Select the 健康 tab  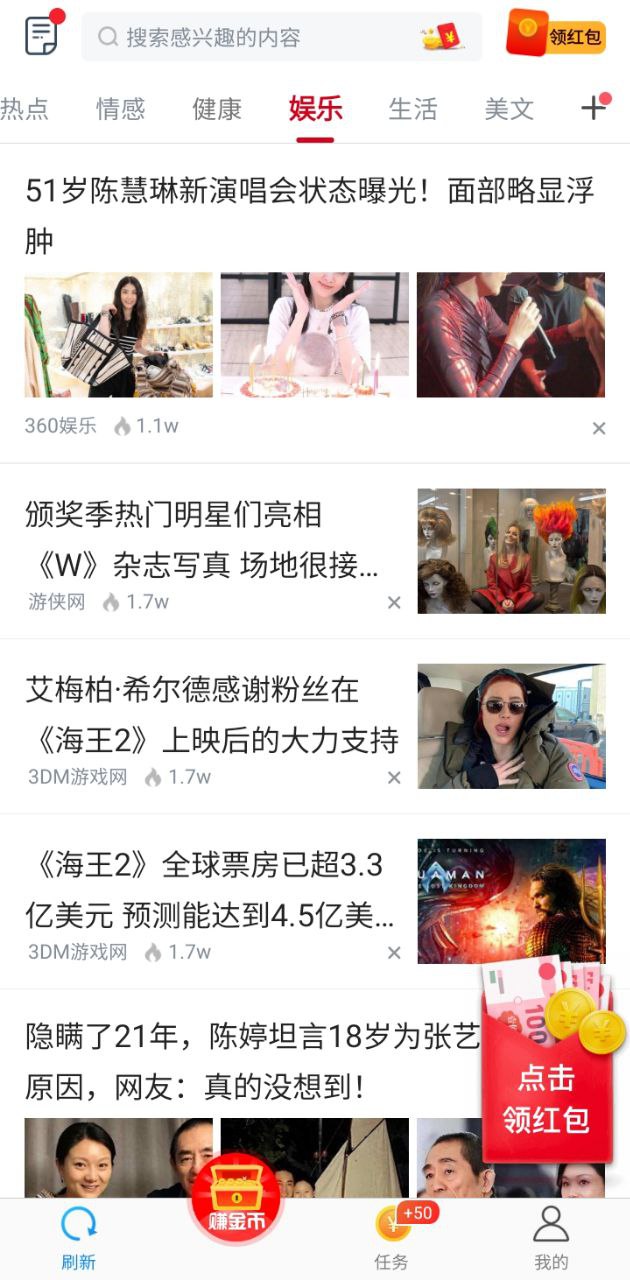[x=217, y=108]
